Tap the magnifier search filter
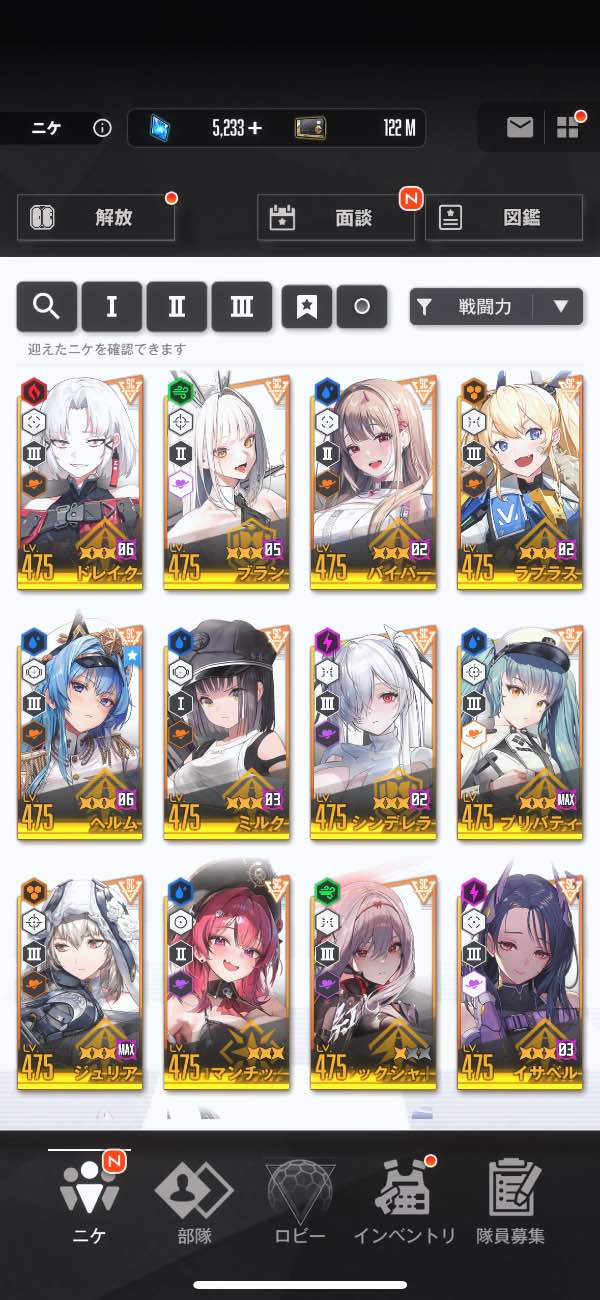This screenshot has height=1300, width=600. point(46,307)
